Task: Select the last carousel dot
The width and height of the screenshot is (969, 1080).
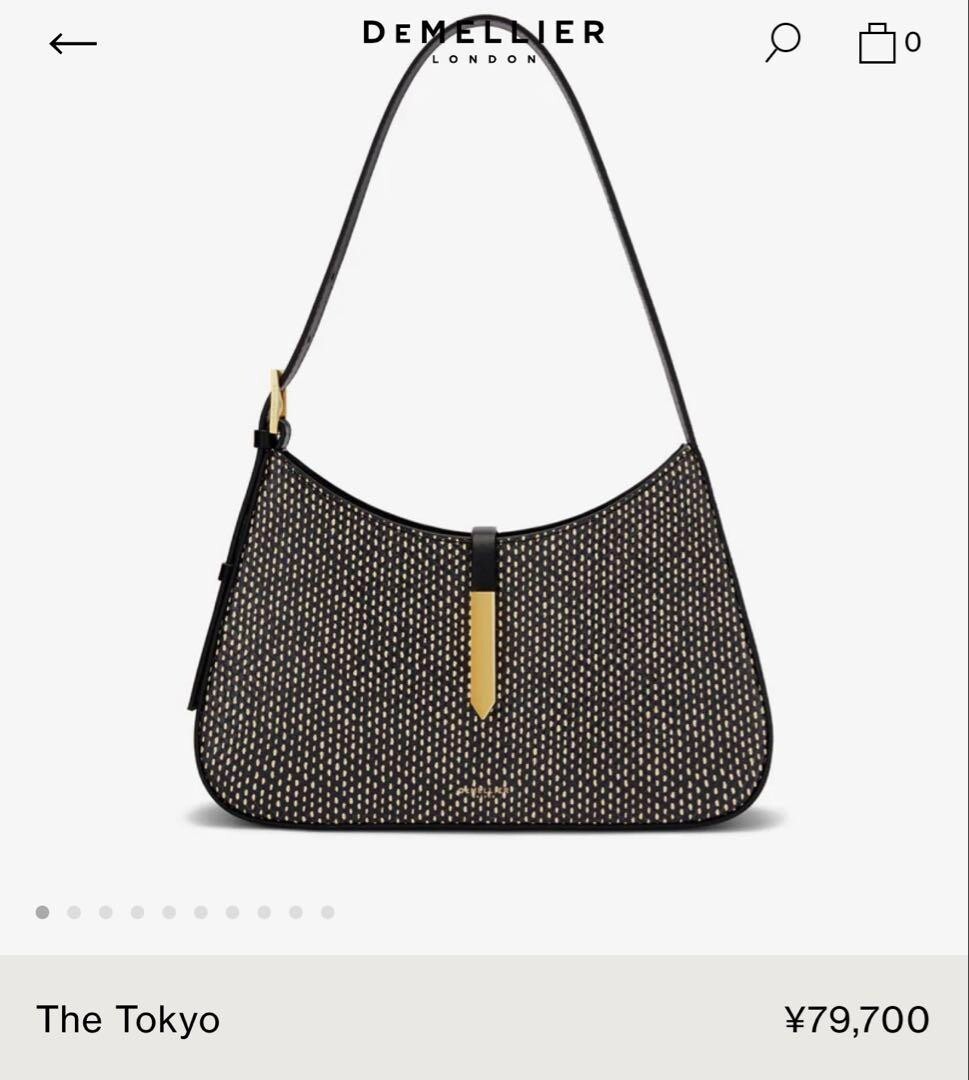Action: [327, 911]
